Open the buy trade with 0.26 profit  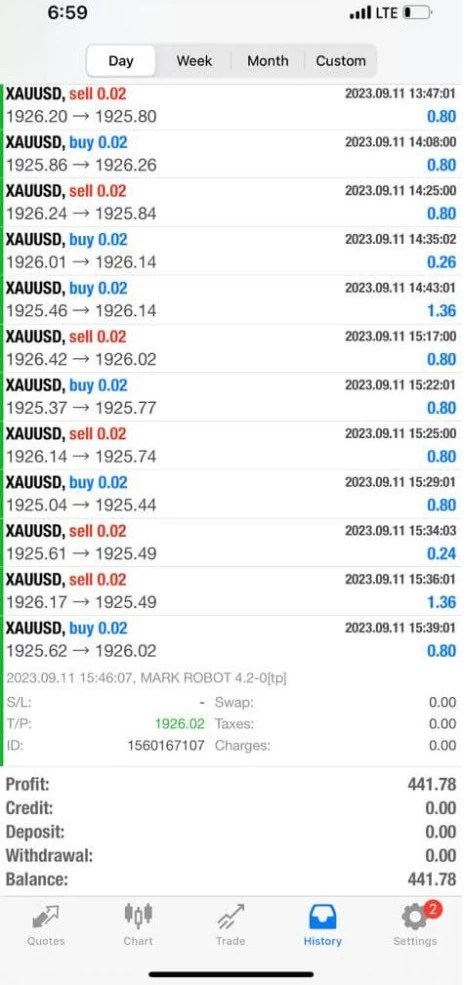tap(232, 251)
